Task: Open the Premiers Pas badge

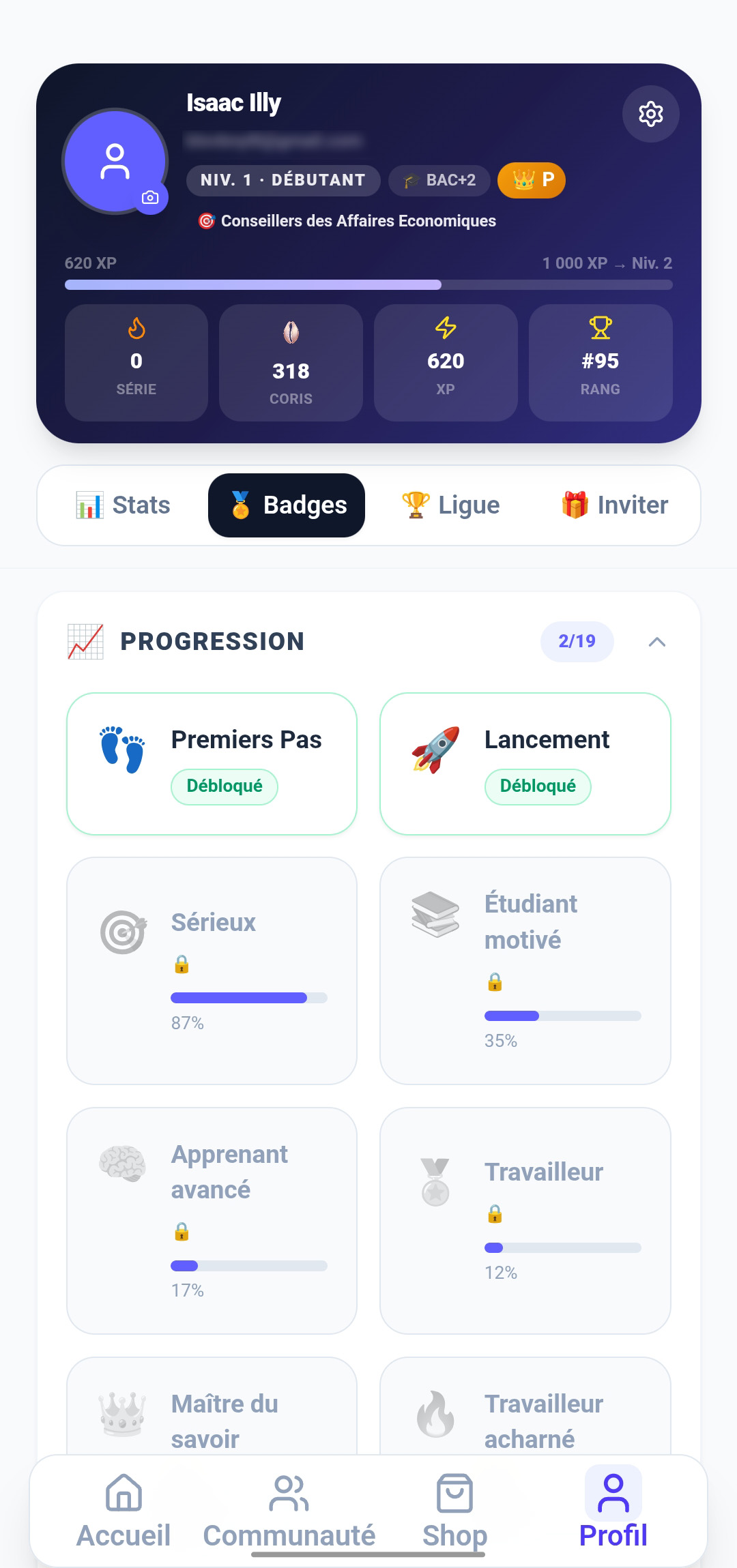Action: tap(212, 764)
